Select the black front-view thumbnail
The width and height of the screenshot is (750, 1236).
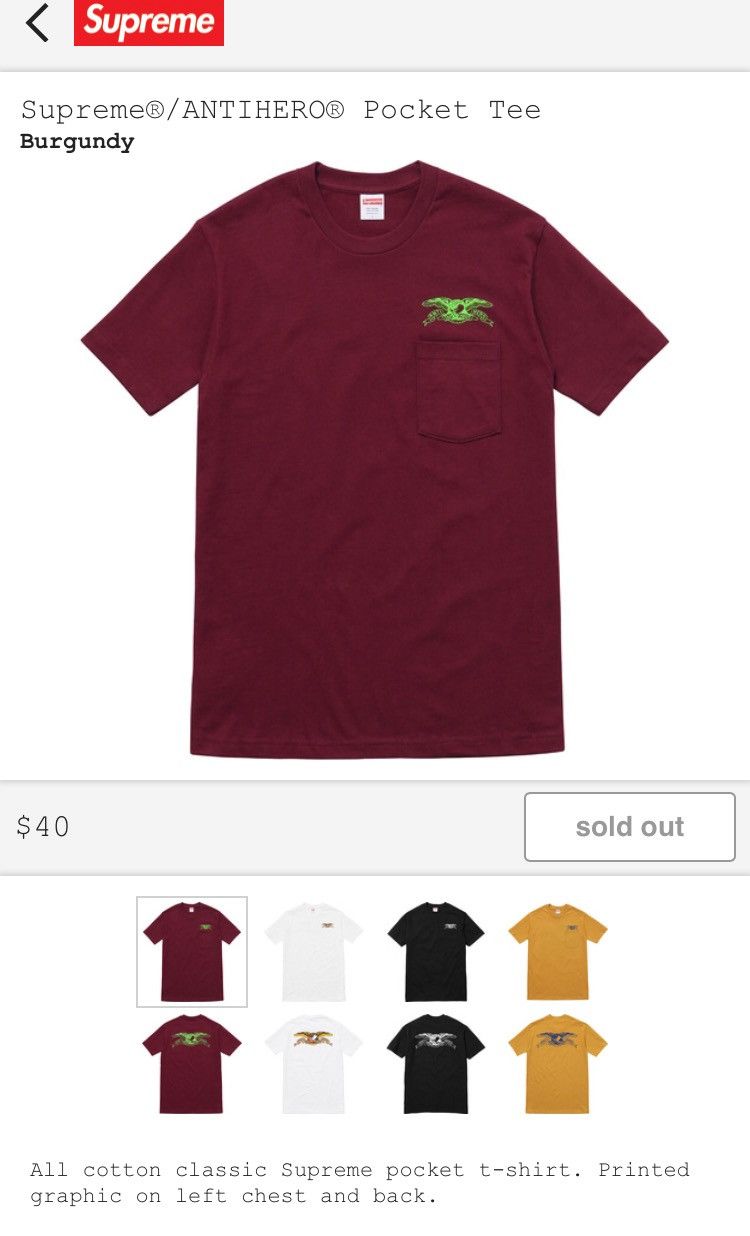[x=436, y=952]
